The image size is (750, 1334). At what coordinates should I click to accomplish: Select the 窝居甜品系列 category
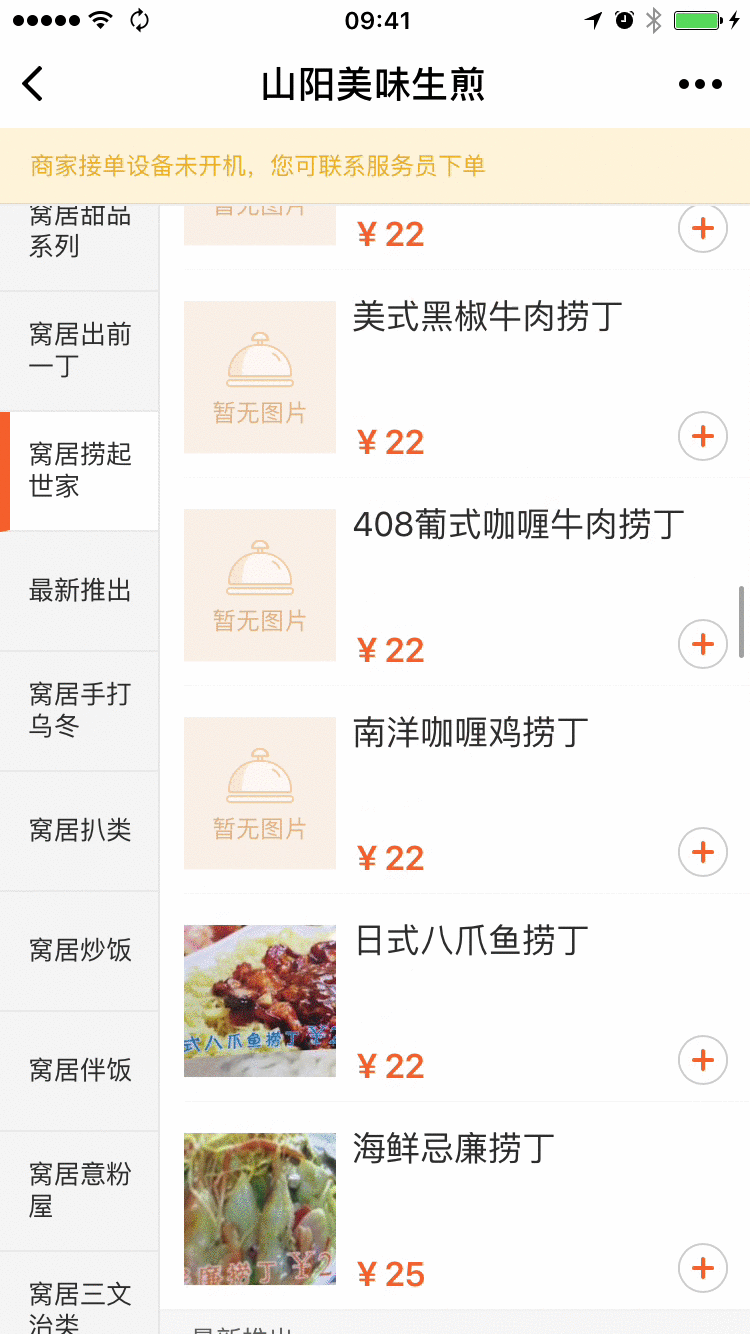pyautogui.click(x=79, y=231)
